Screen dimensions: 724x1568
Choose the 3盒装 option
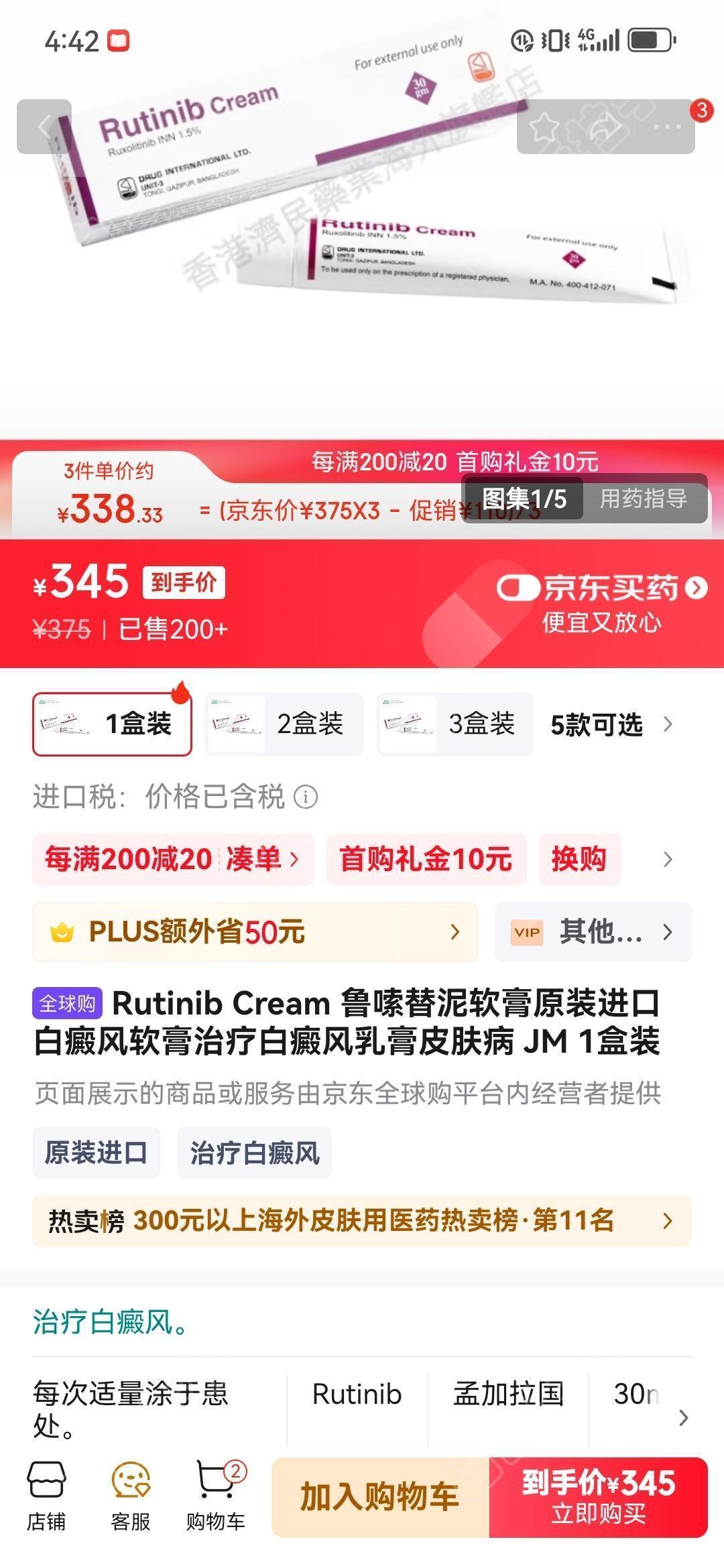pos(455,724)
